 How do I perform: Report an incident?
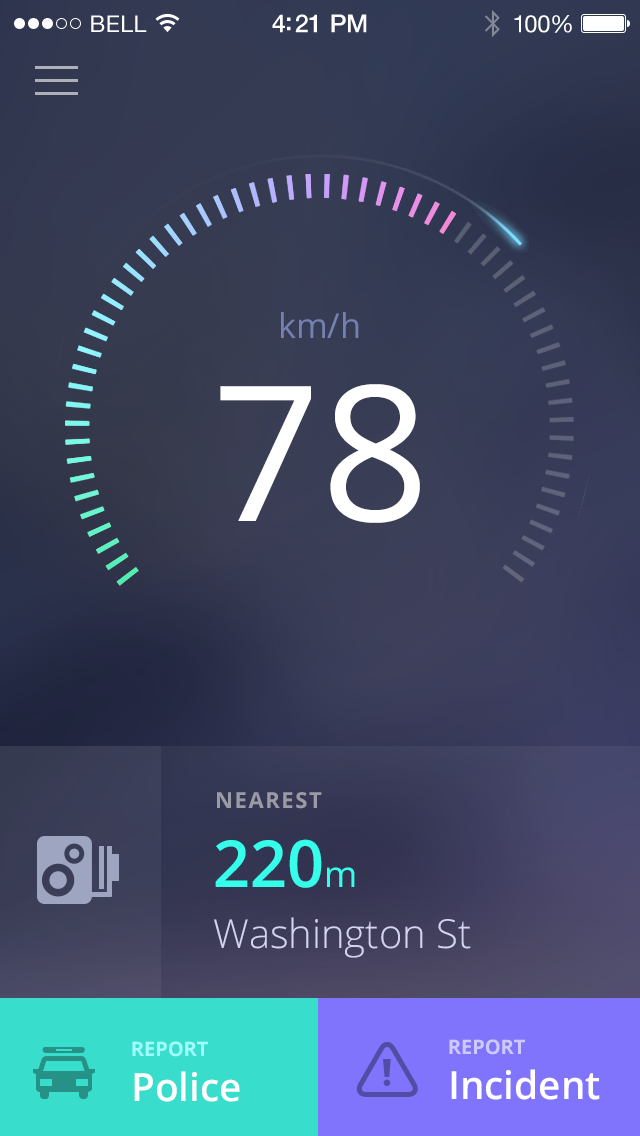point(479,1067)
